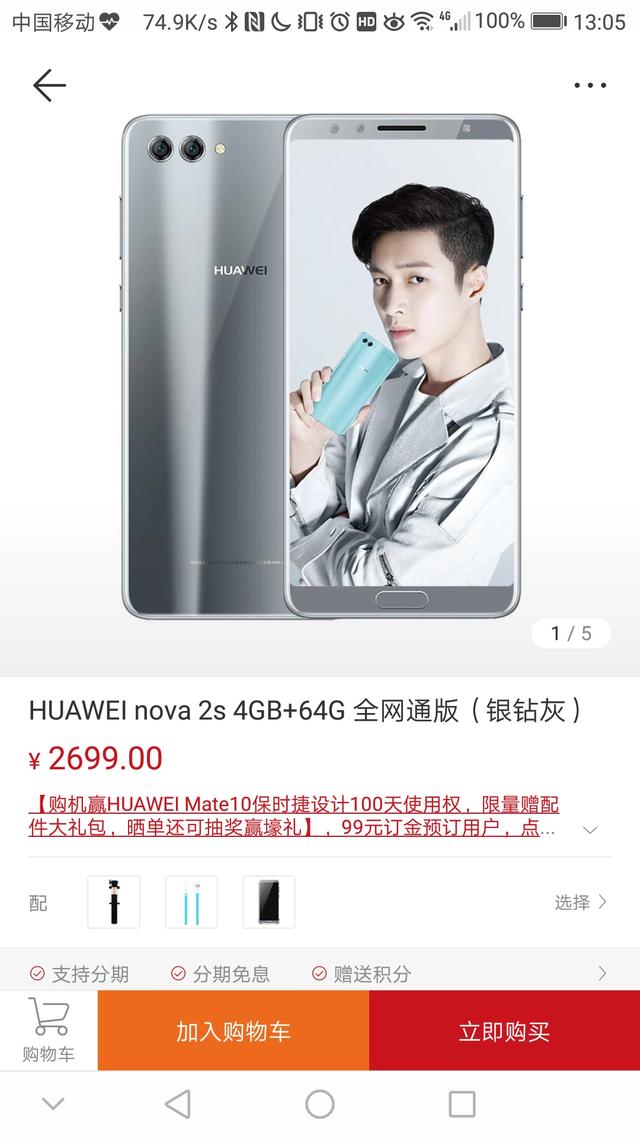640x1138 pixels.
Task: Open the 购物车 shopping cart
Action: click(48, 1030)
